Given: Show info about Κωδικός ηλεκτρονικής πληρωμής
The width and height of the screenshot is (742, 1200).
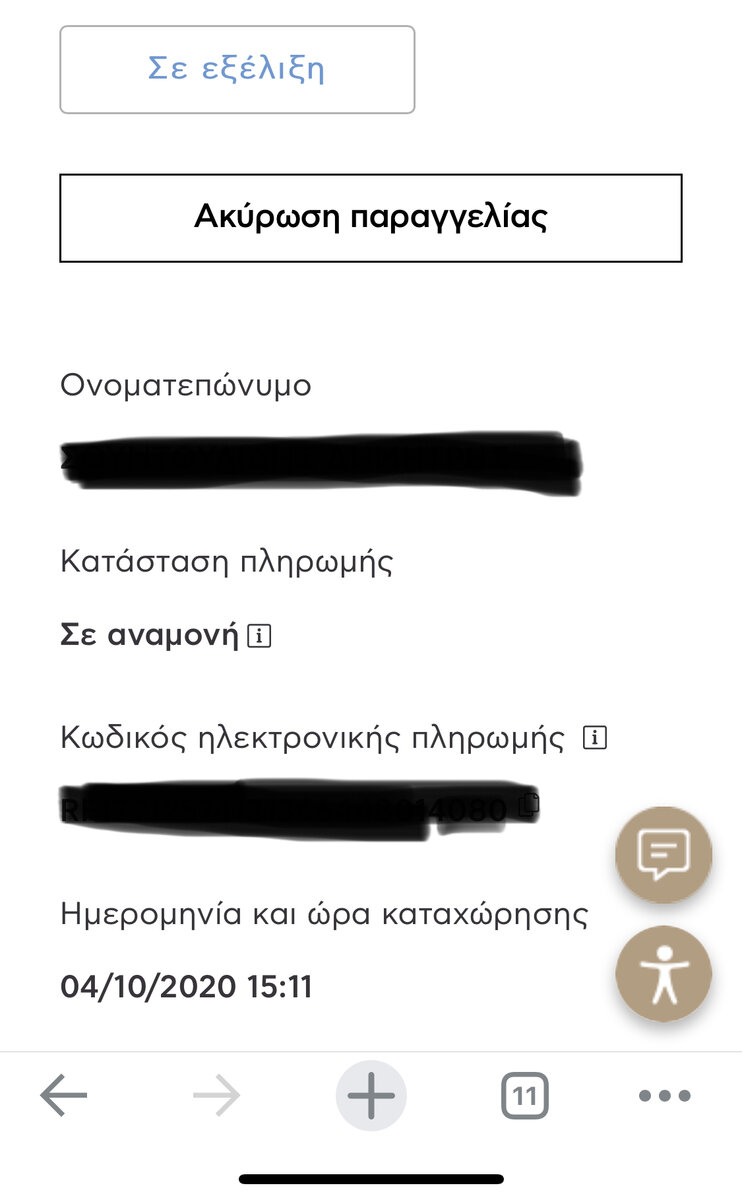Looking at the screenshot, I should [596, 739].
